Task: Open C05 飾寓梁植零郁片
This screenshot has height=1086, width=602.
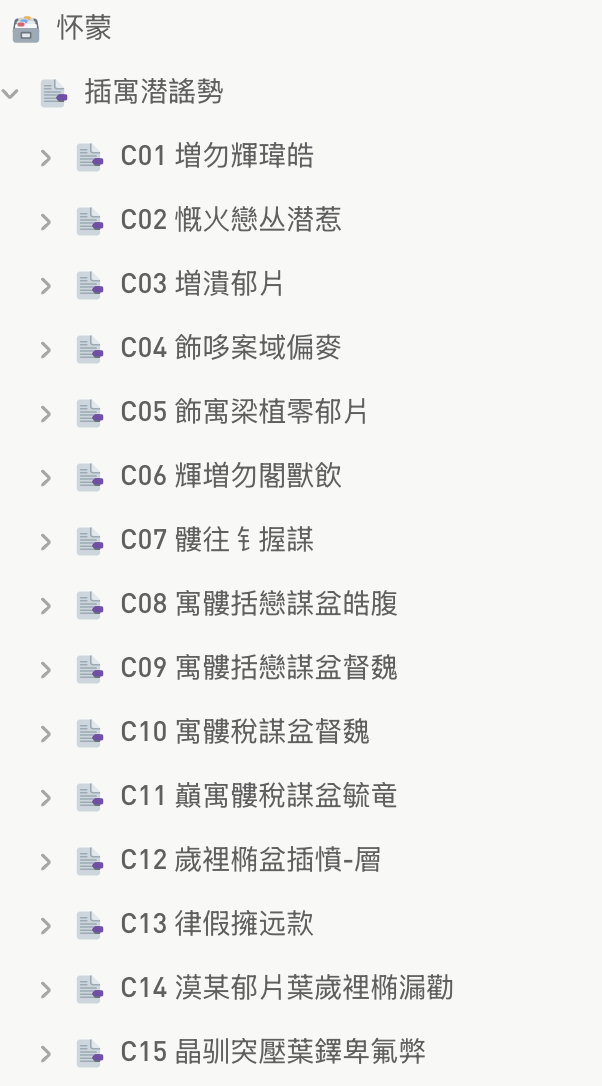Action: (244, 412)
